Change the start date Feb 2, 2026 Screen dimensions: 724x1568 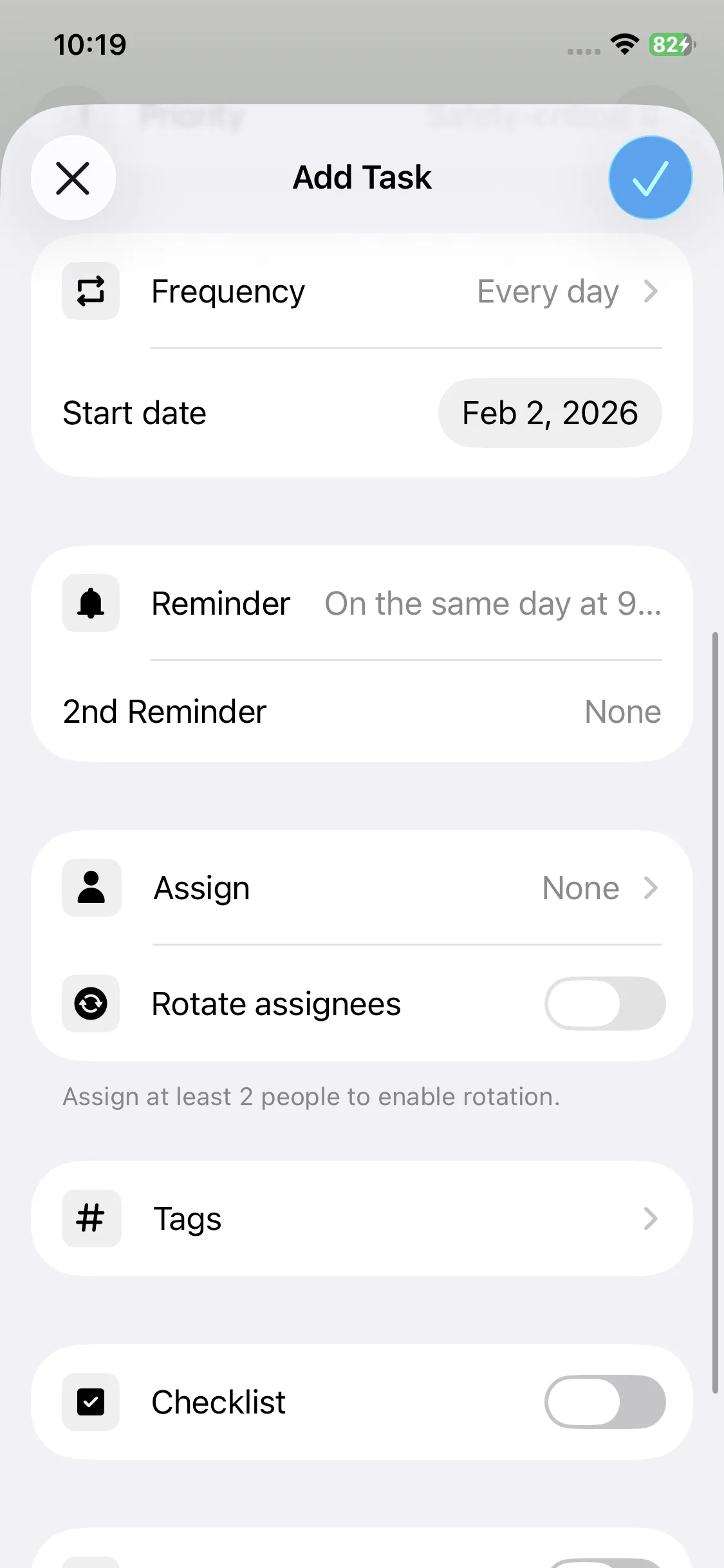[550, 413]
